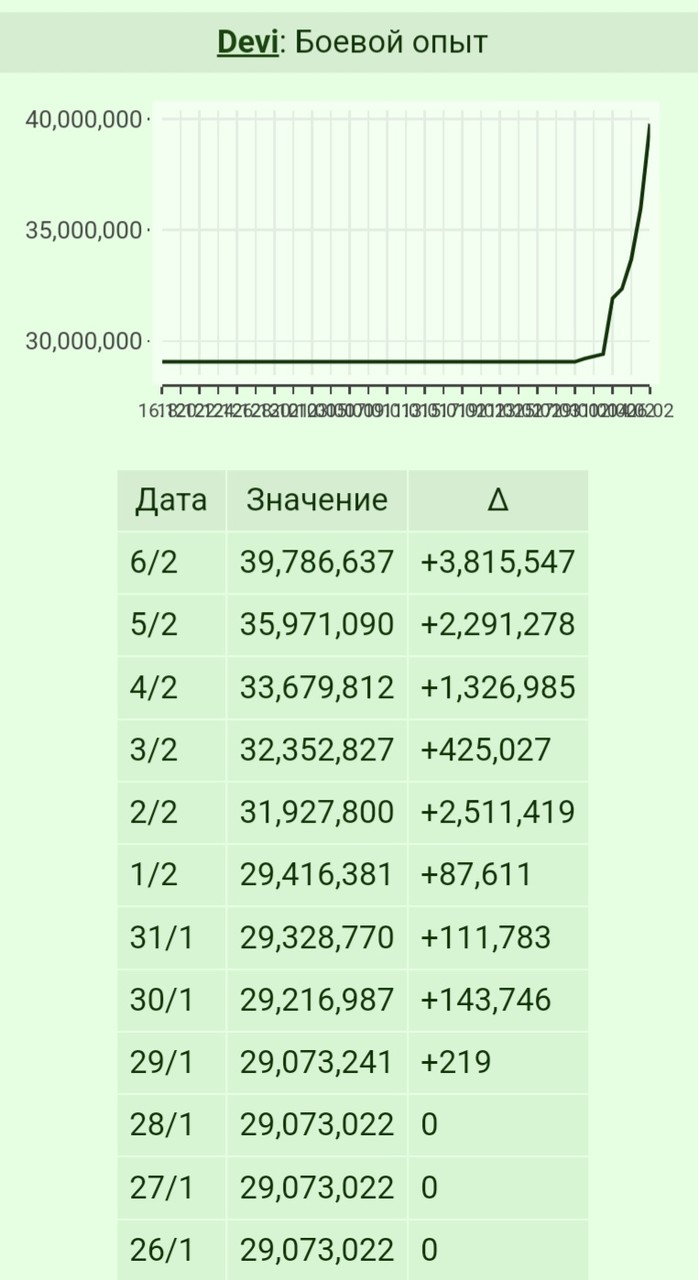Open the Devi player link
698x1280 pixels.
tap(247, 42)
